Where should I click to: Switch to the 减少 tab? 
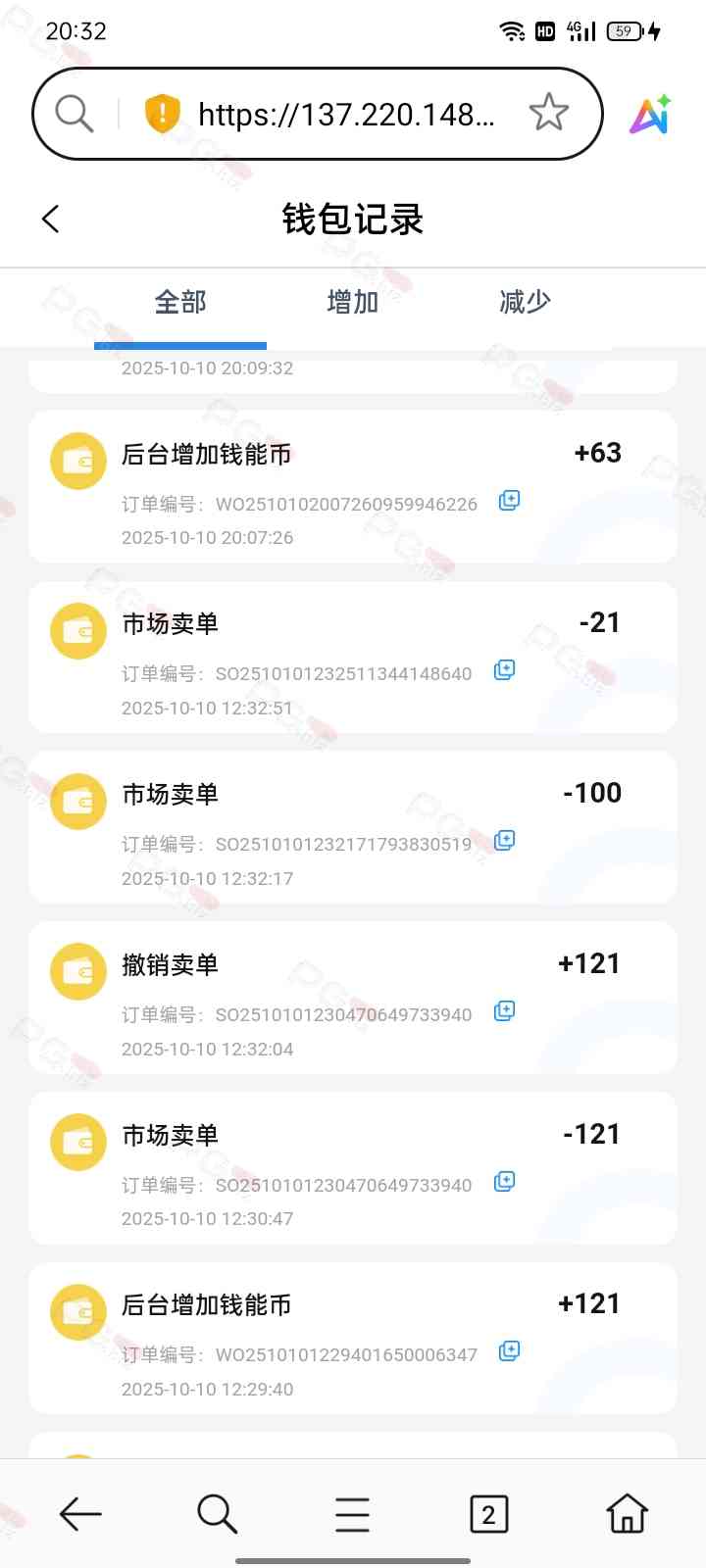point(525,302)
